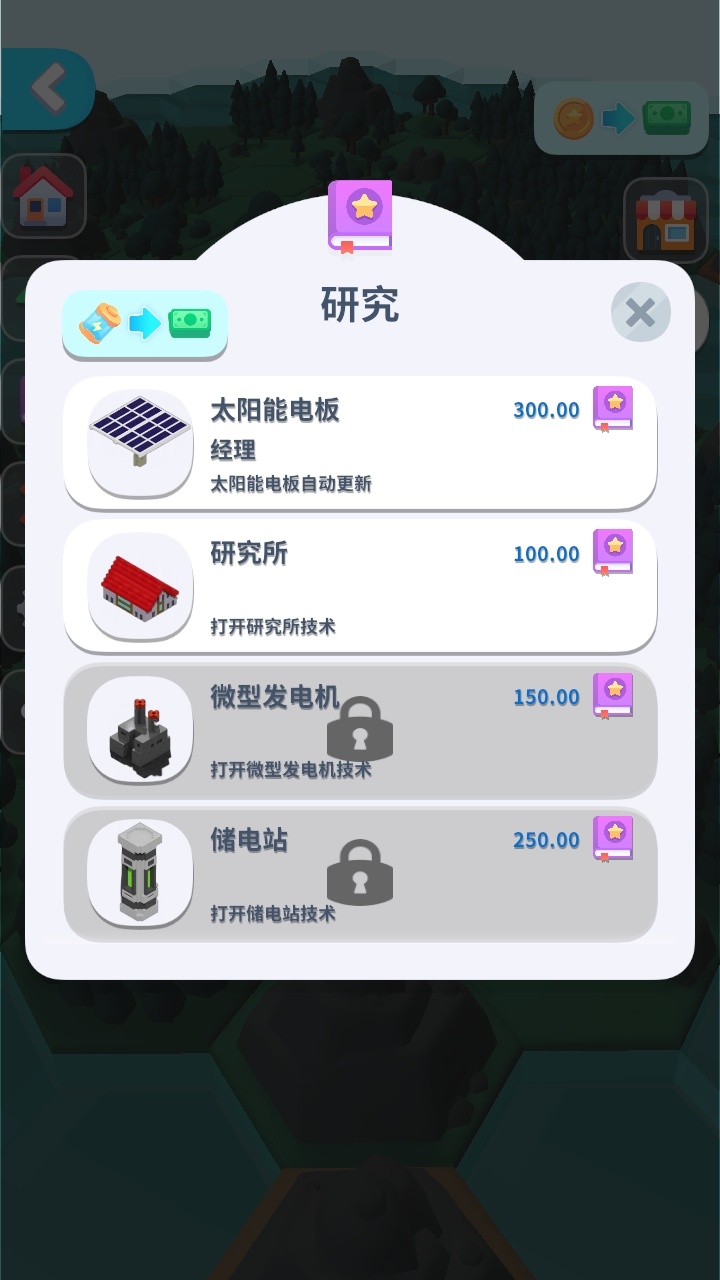Tap the home building icon on the left

click(45, 197)
